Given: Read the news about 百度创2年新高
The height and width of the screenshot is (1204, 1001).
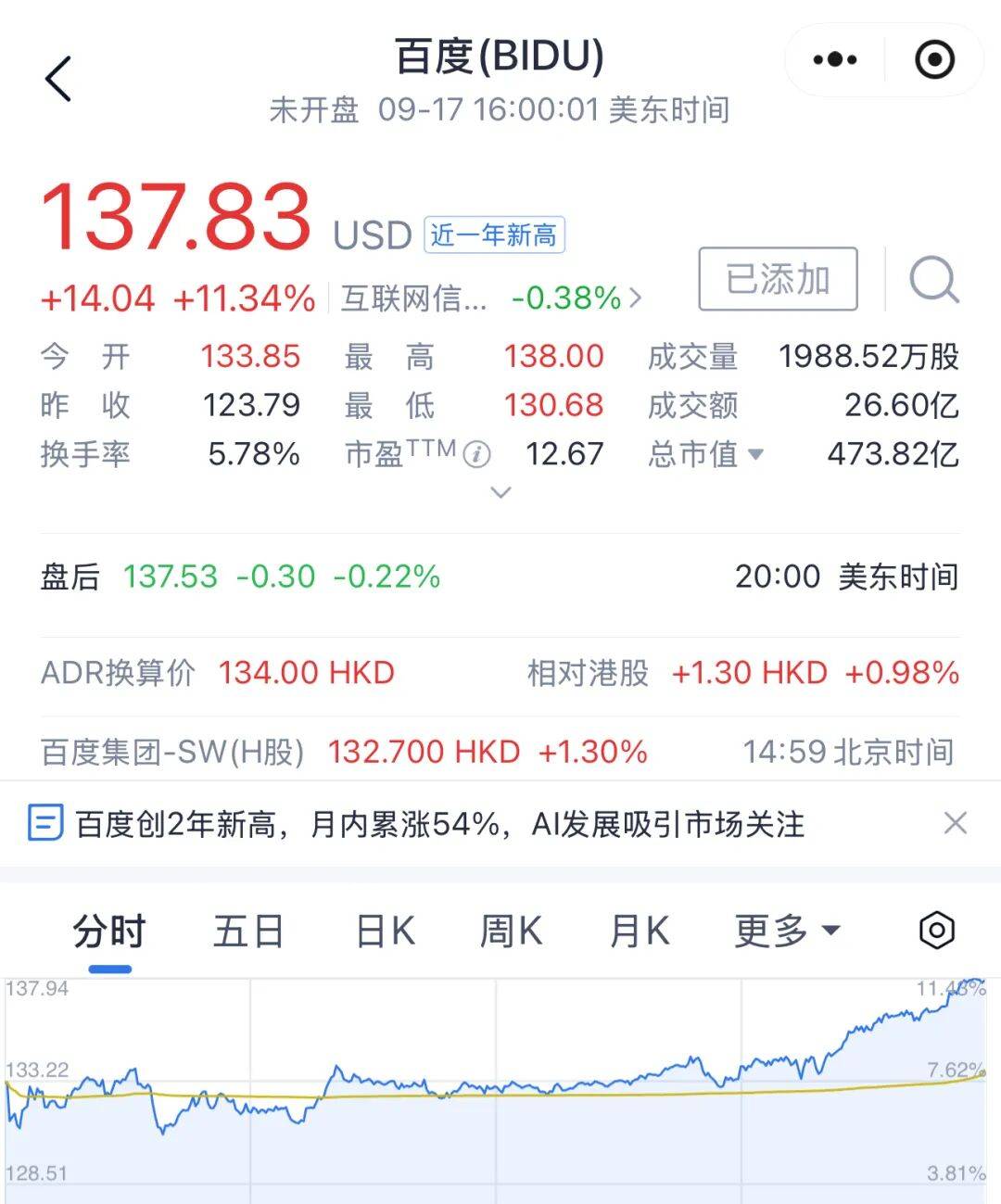Looking at the screenshot, I should coord(439,824).
